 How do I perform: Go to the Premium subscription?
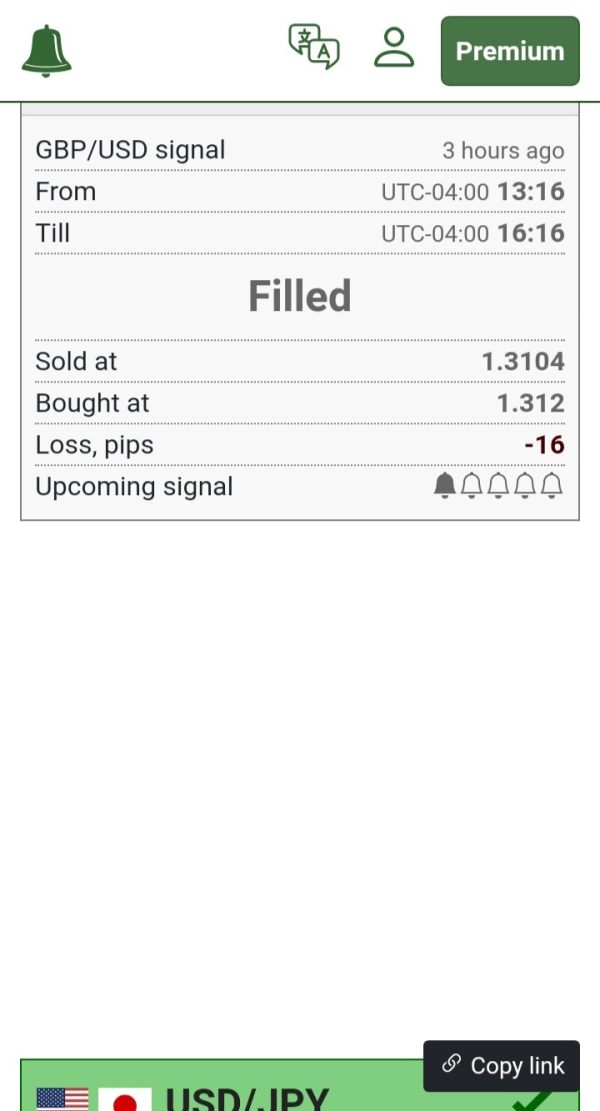coord(510,51)
